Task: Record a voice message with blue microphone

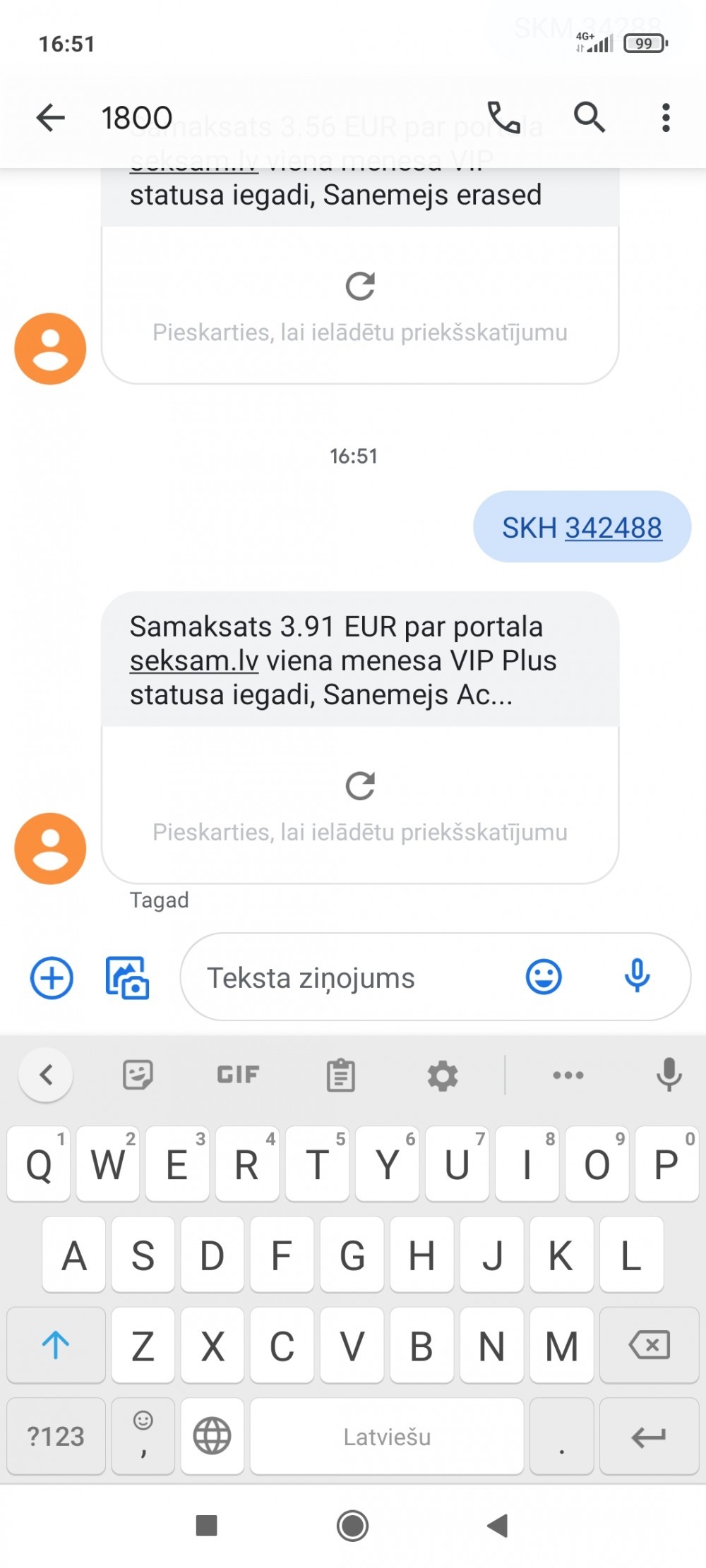Action: click(637, 977)
